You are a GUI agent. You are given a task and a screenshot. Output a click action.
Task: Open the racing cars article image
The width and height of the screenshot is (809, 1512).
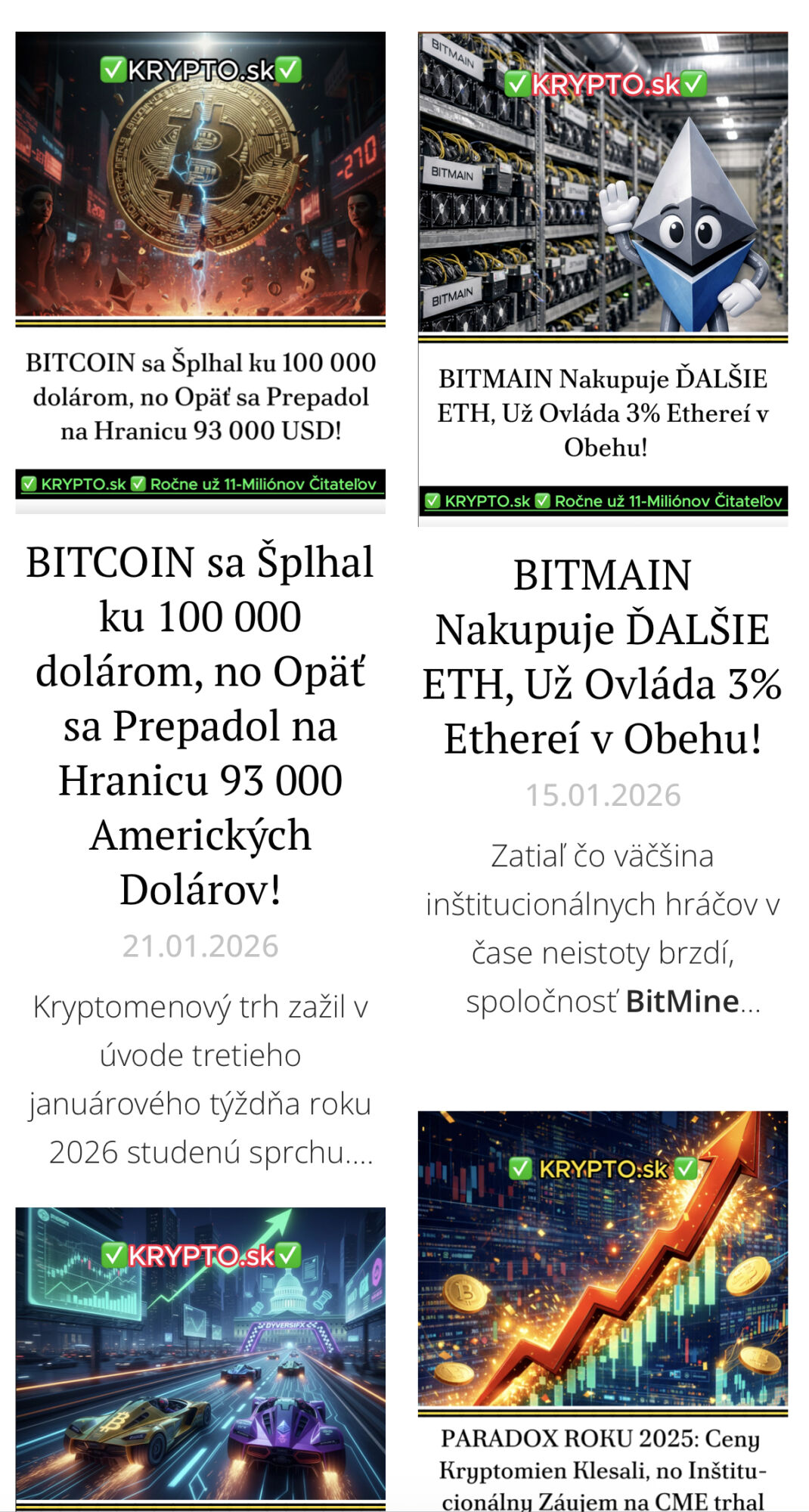(x=200, y=1353)
